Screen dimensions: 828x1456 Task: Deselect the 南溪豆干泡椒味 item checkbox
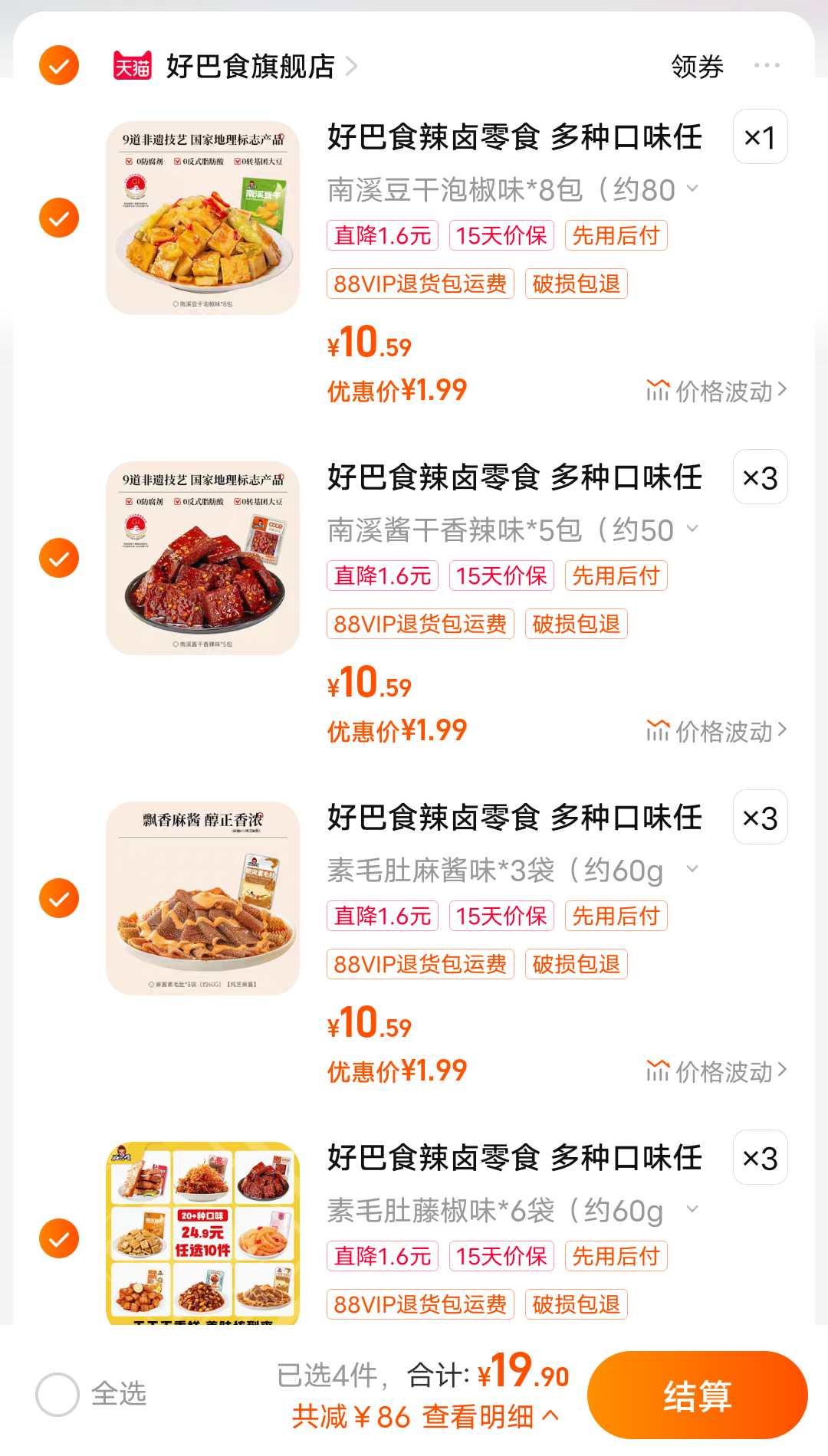point(58,217)
